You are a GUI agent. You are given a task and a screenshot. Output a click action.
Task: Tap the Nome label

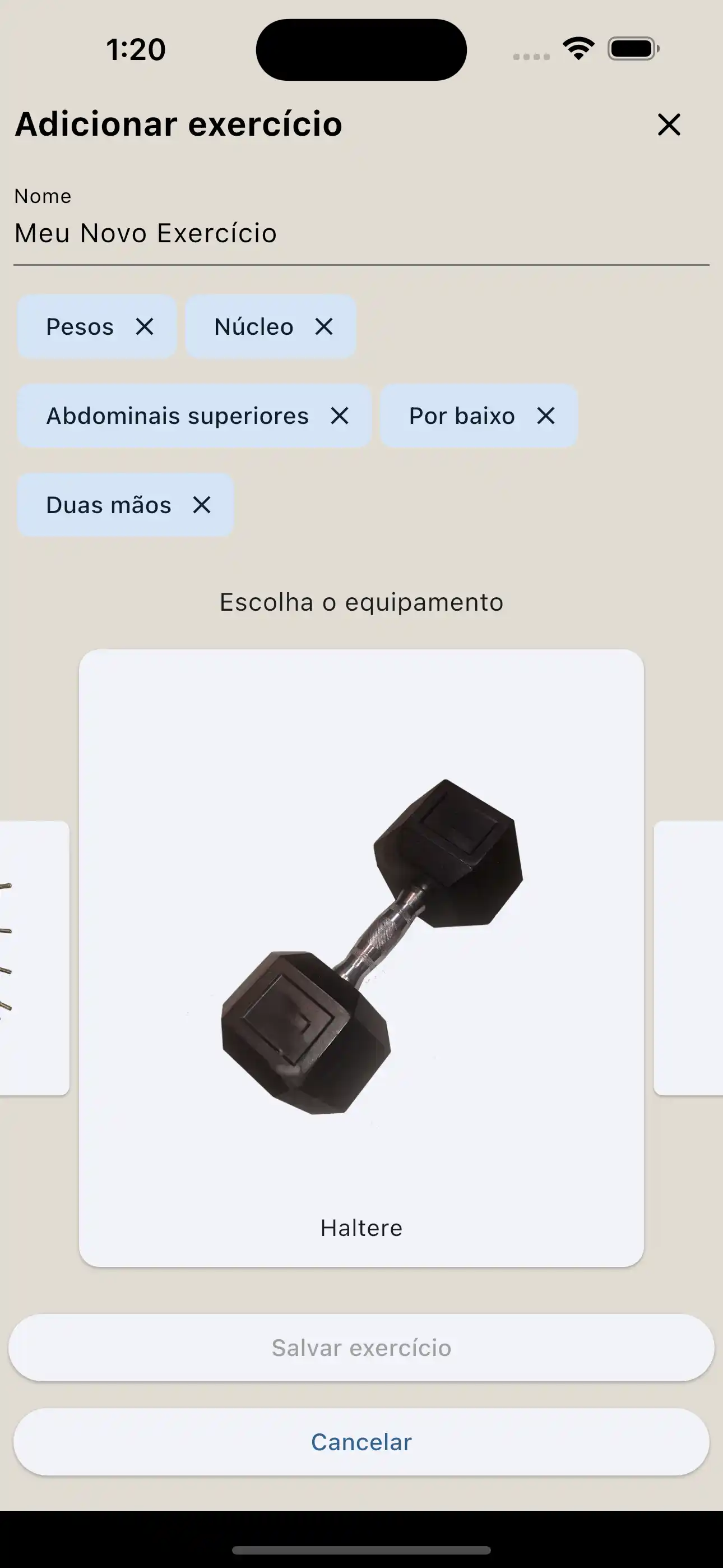pyautogui.click(x=42, y=195)
